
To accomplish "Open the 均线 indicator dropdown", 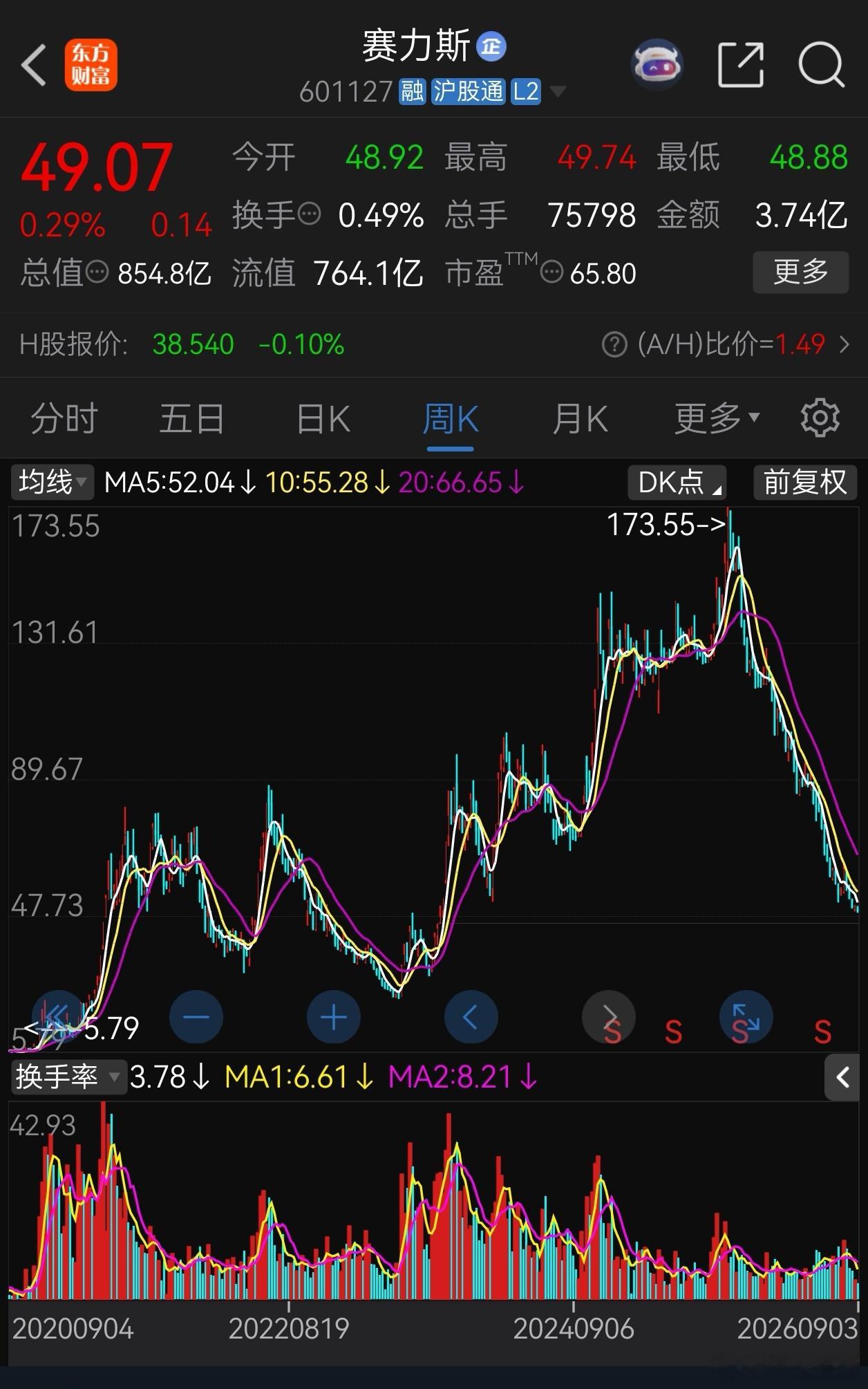I will click(x=52, y=482).
